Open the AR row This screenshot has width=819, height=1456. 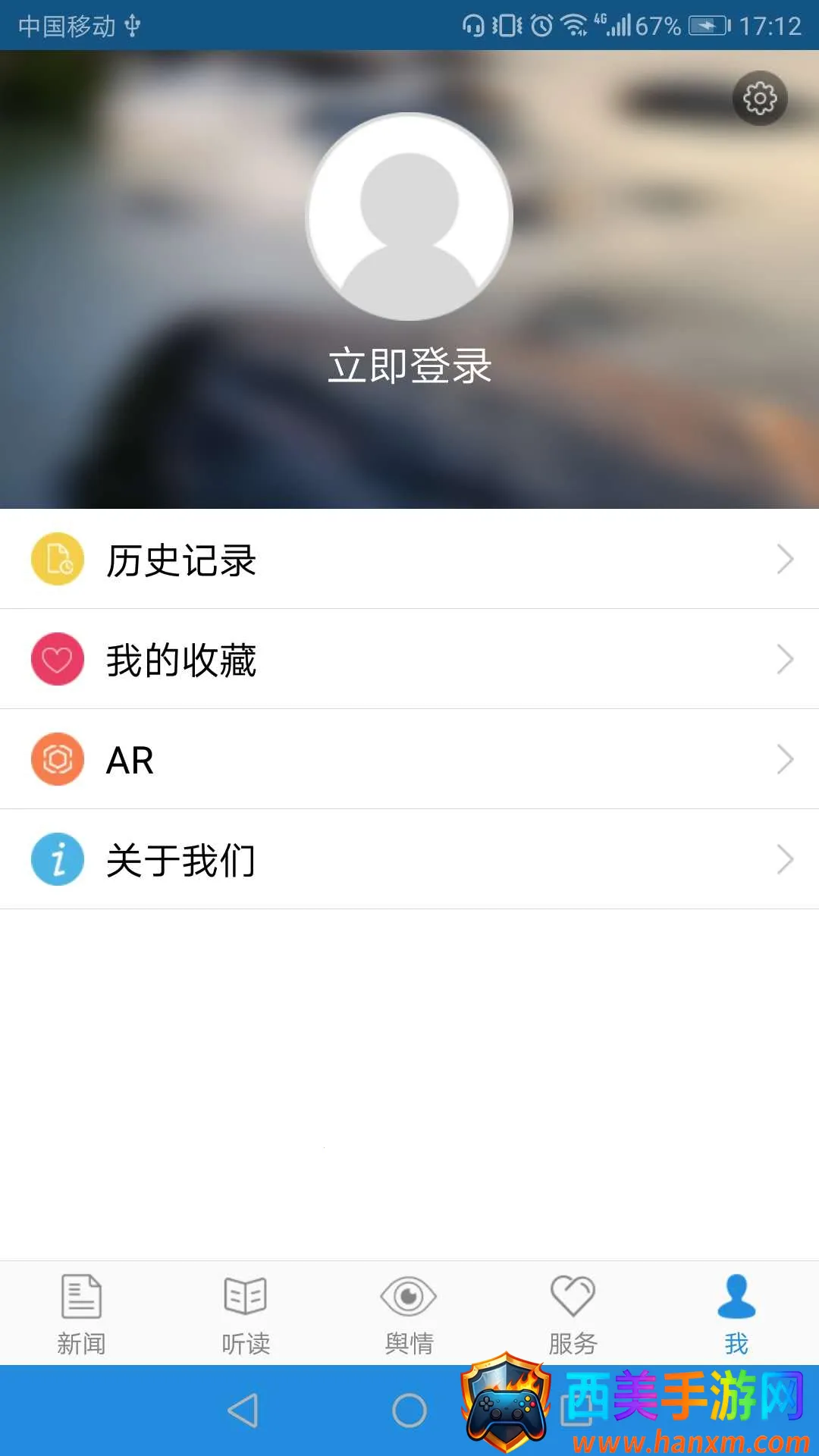pyautogui.click(x=409, y=760)
